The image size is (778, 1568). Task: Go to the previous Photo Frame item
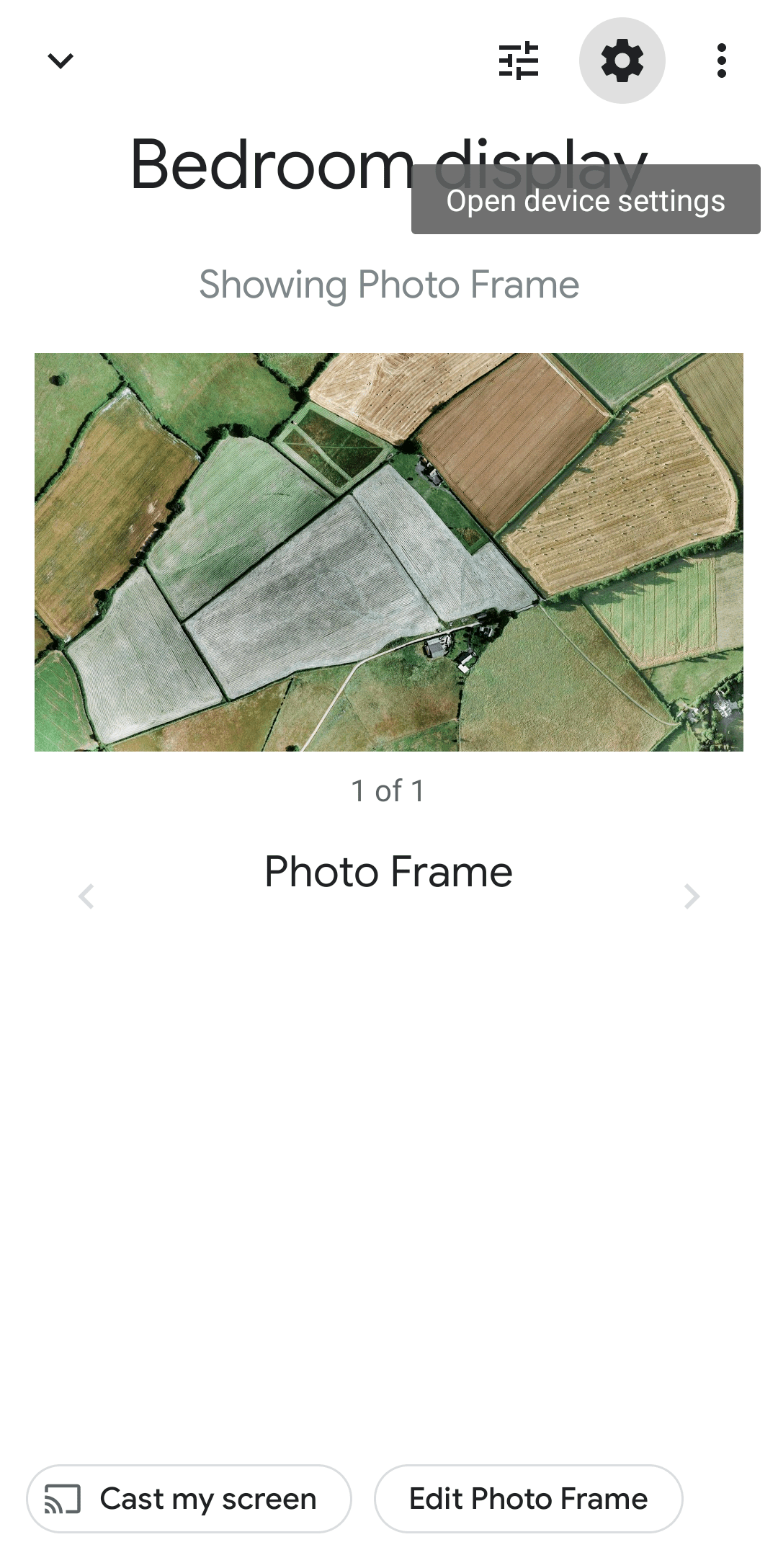86,896
